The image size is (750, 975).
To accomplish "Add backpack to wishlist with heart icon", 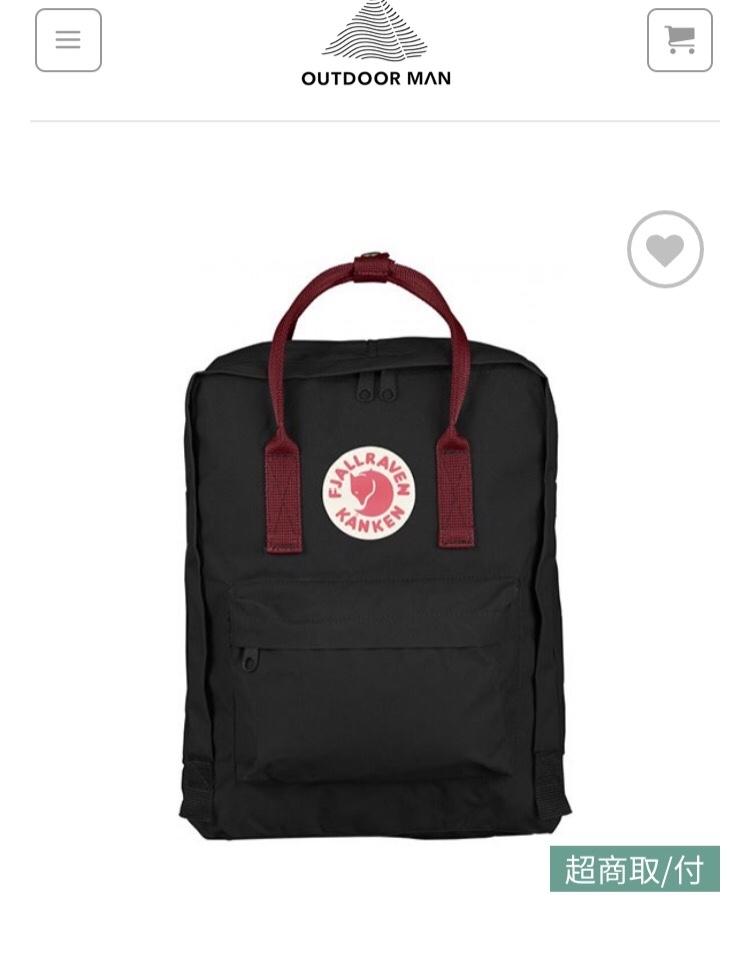I will (665, 250).
